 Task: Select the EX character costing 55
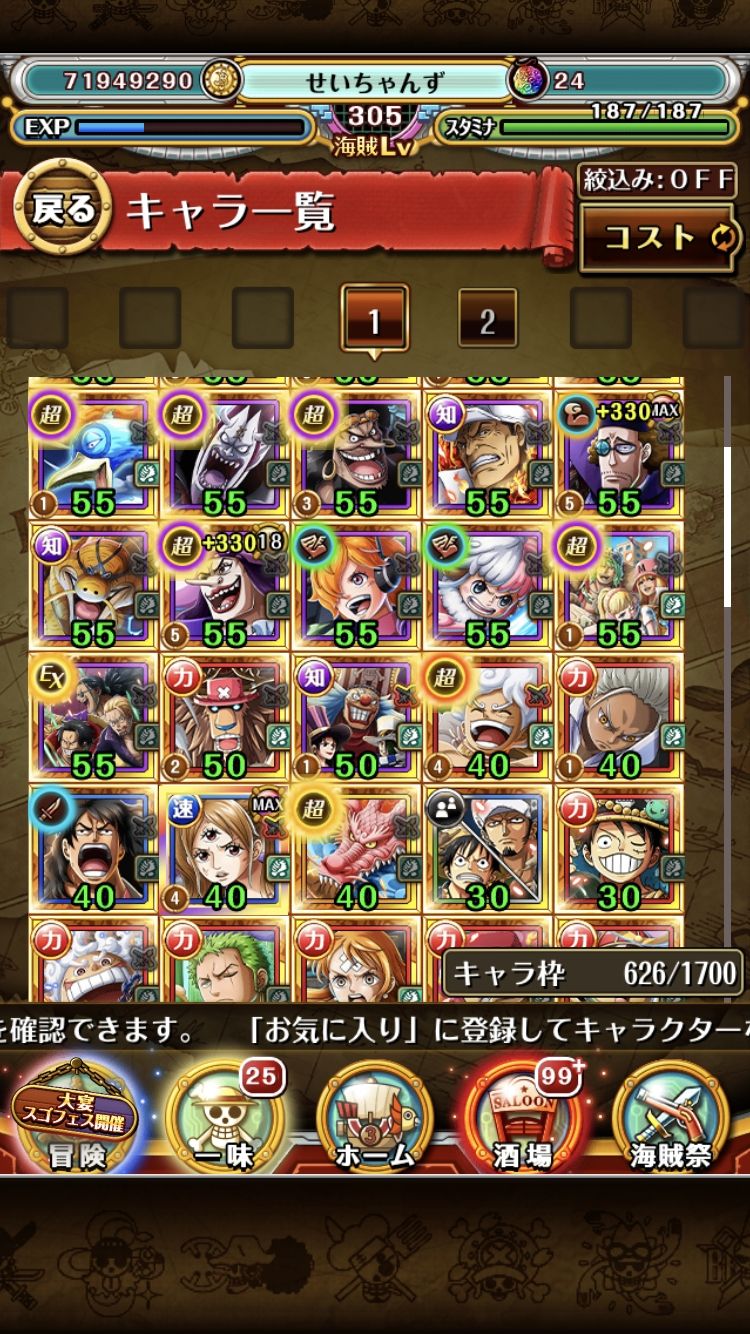pyautogui.click(x=92, y=716)
